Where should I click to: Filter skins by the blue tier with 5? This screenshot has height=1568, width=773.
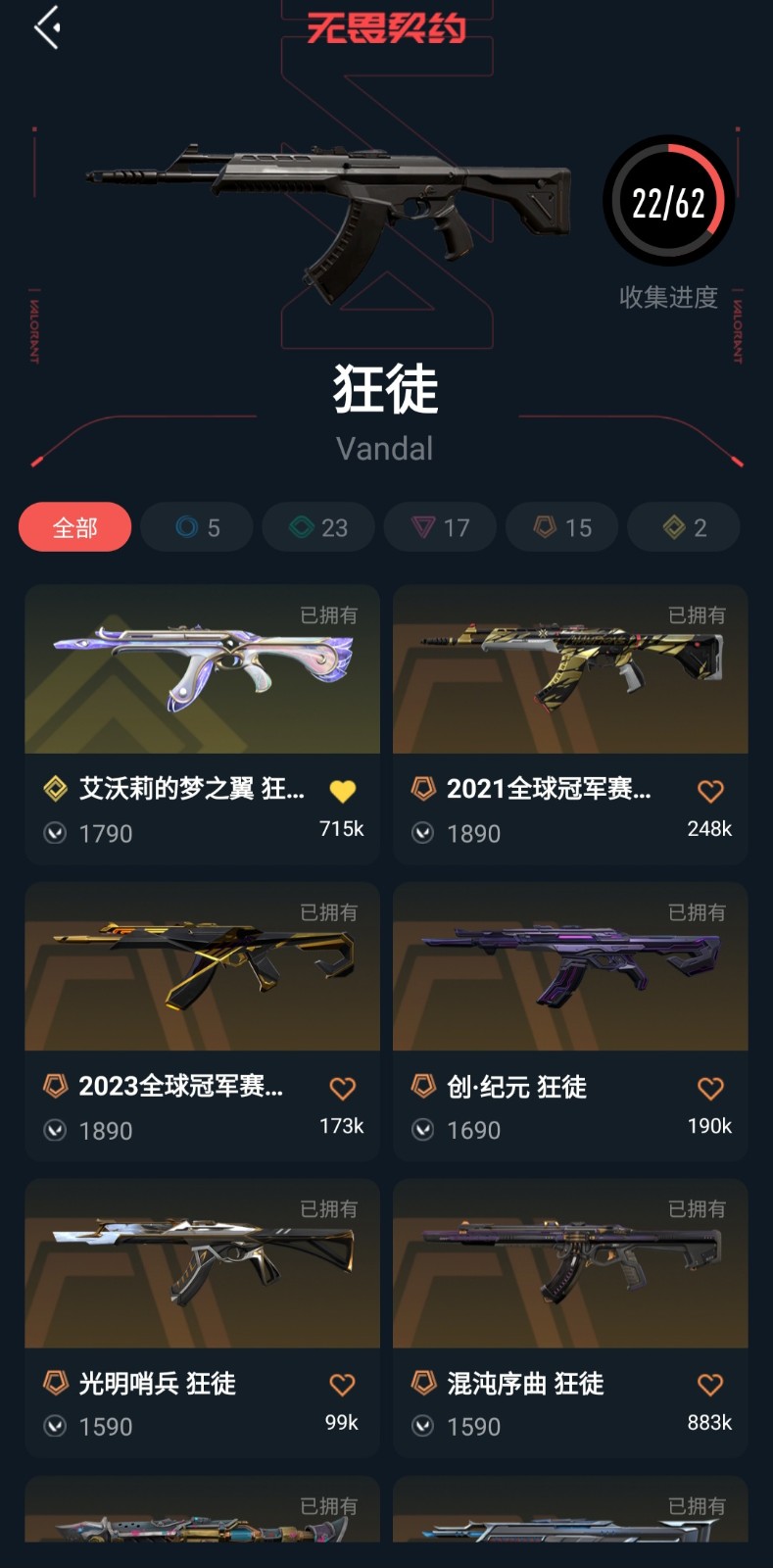point(197,527)
